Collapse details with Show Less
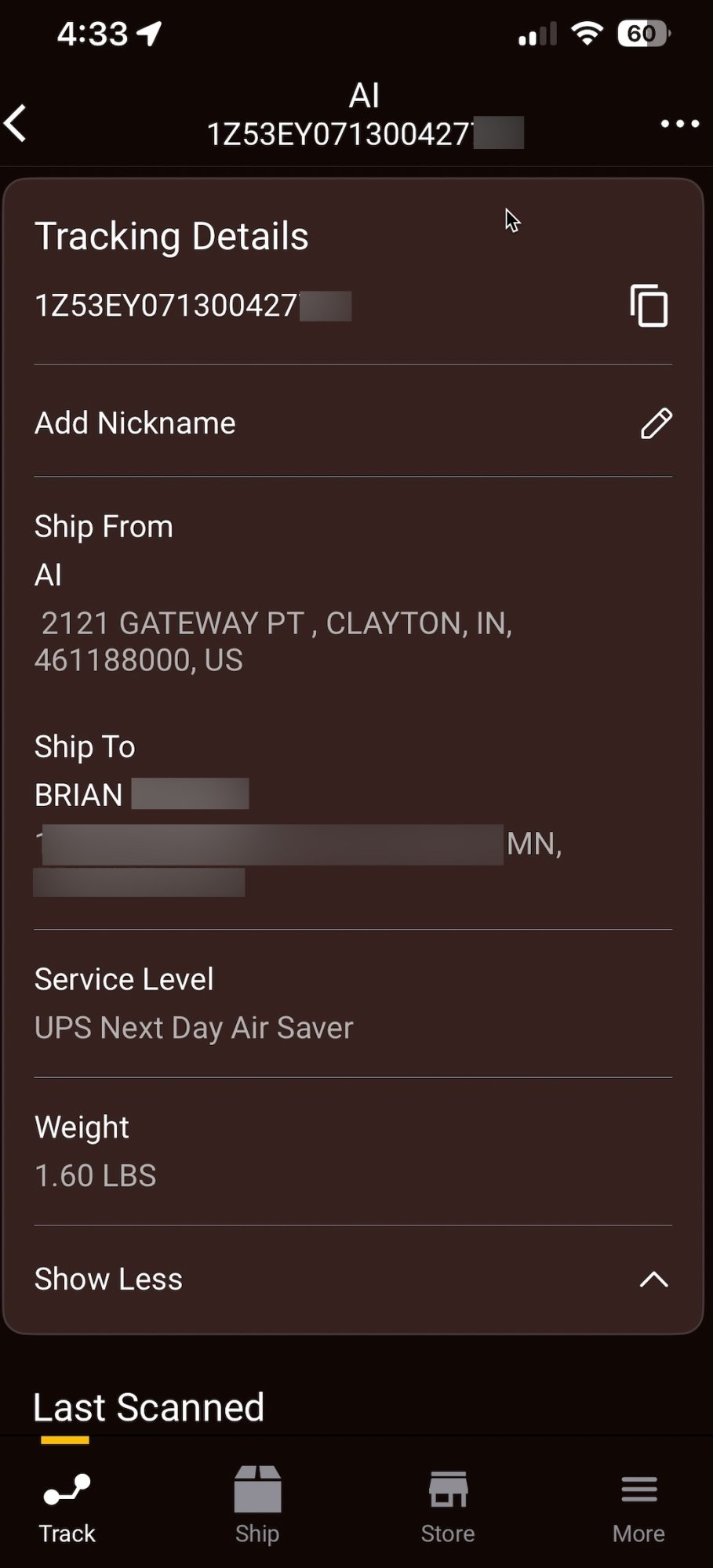Viewport: 713px width, 1568px height. [351, 1279]
